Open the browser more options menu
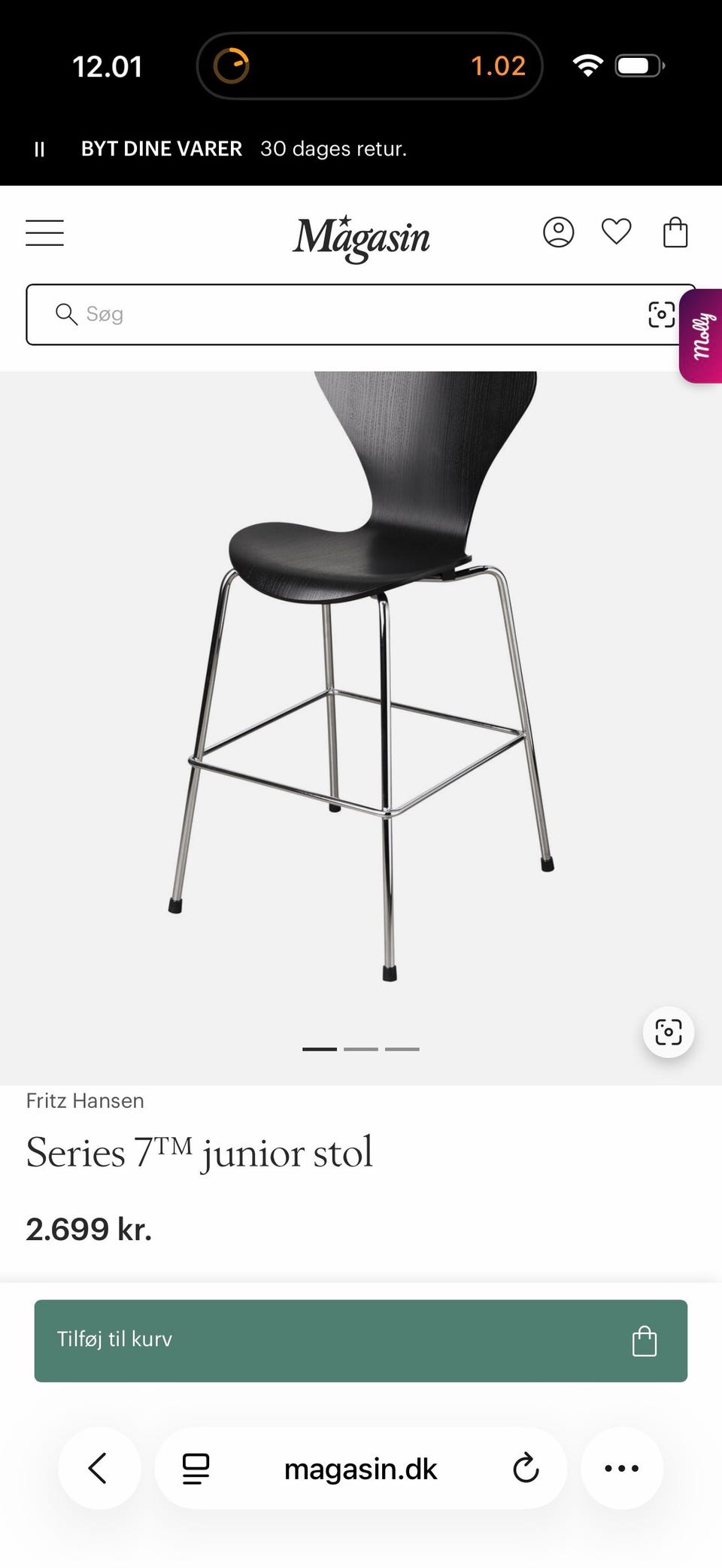This screenshot has height=1568, width=722. point(621,1467)
